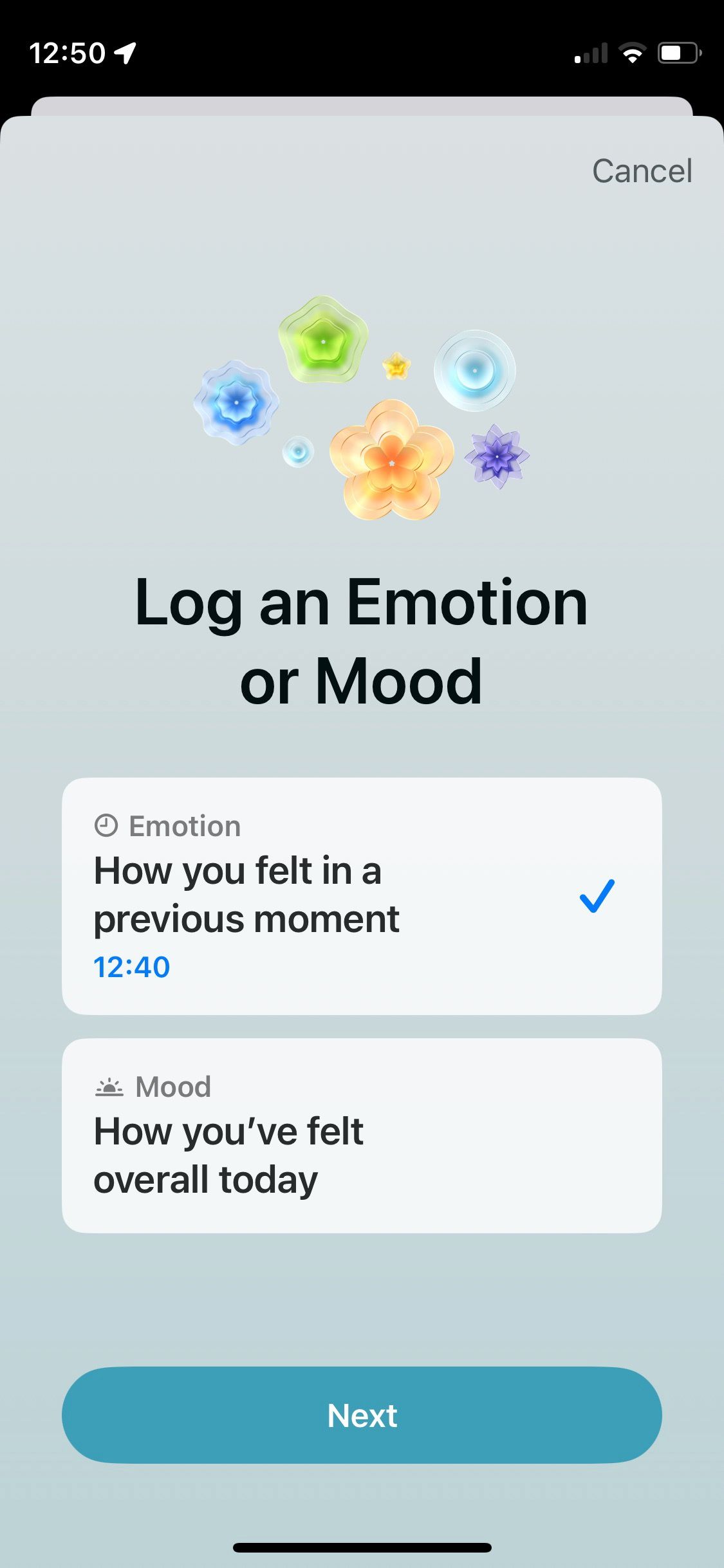Select the purple flower graphic
This screenshot has height=1568, width=724.
pos(497,458)
